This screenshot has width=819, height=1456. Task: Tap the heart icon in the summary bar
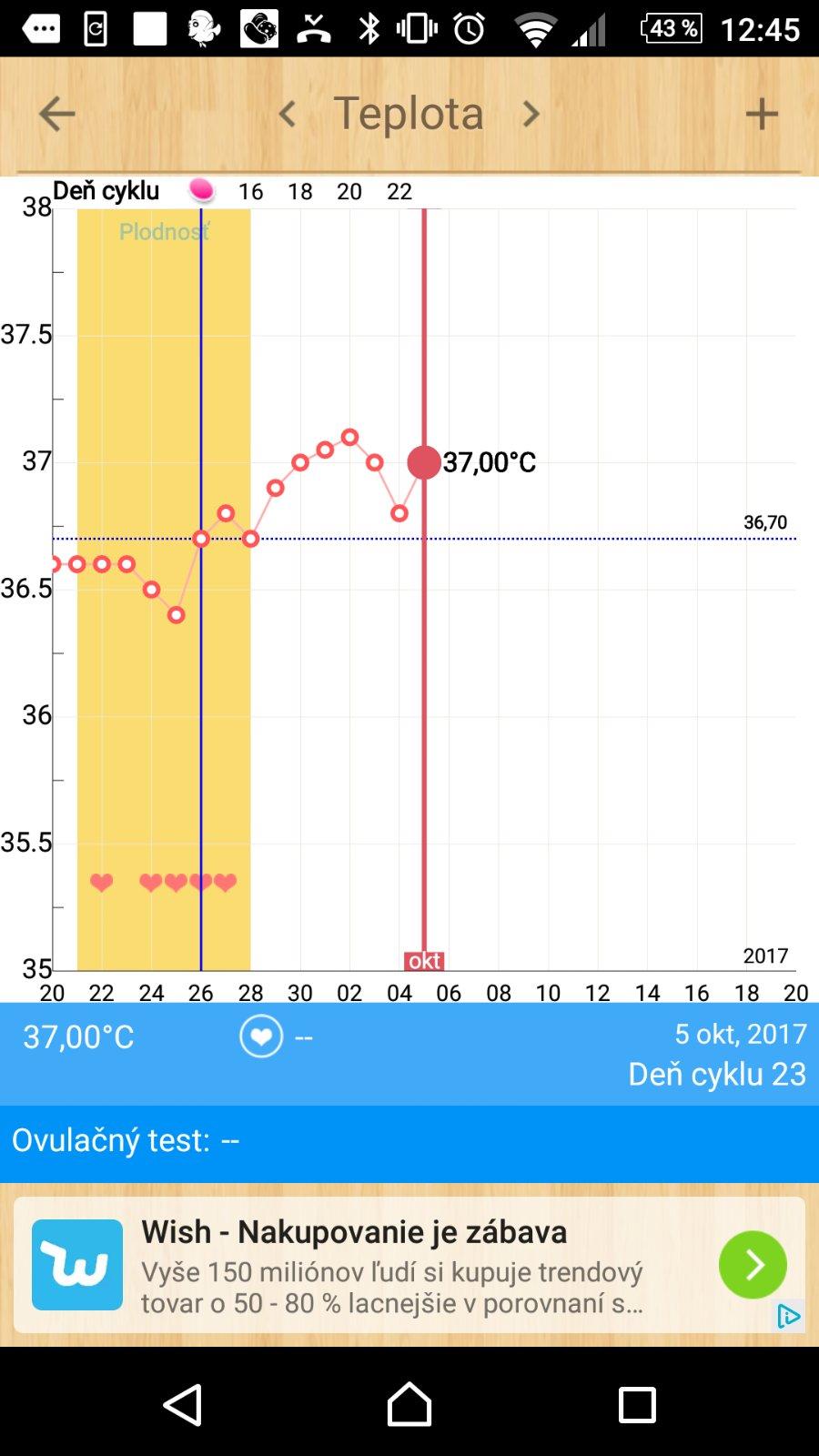coord(261,1036)
